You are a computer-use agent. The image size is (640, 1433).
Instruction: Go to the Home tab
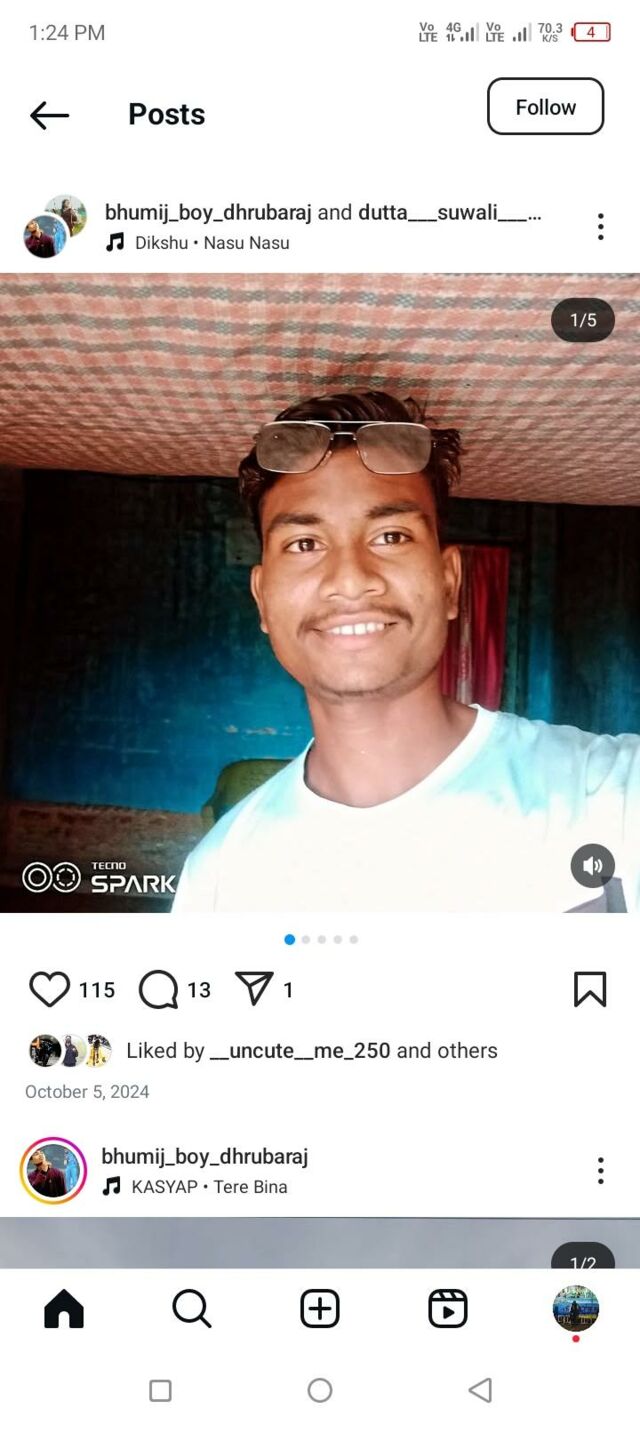[64, 1308]
